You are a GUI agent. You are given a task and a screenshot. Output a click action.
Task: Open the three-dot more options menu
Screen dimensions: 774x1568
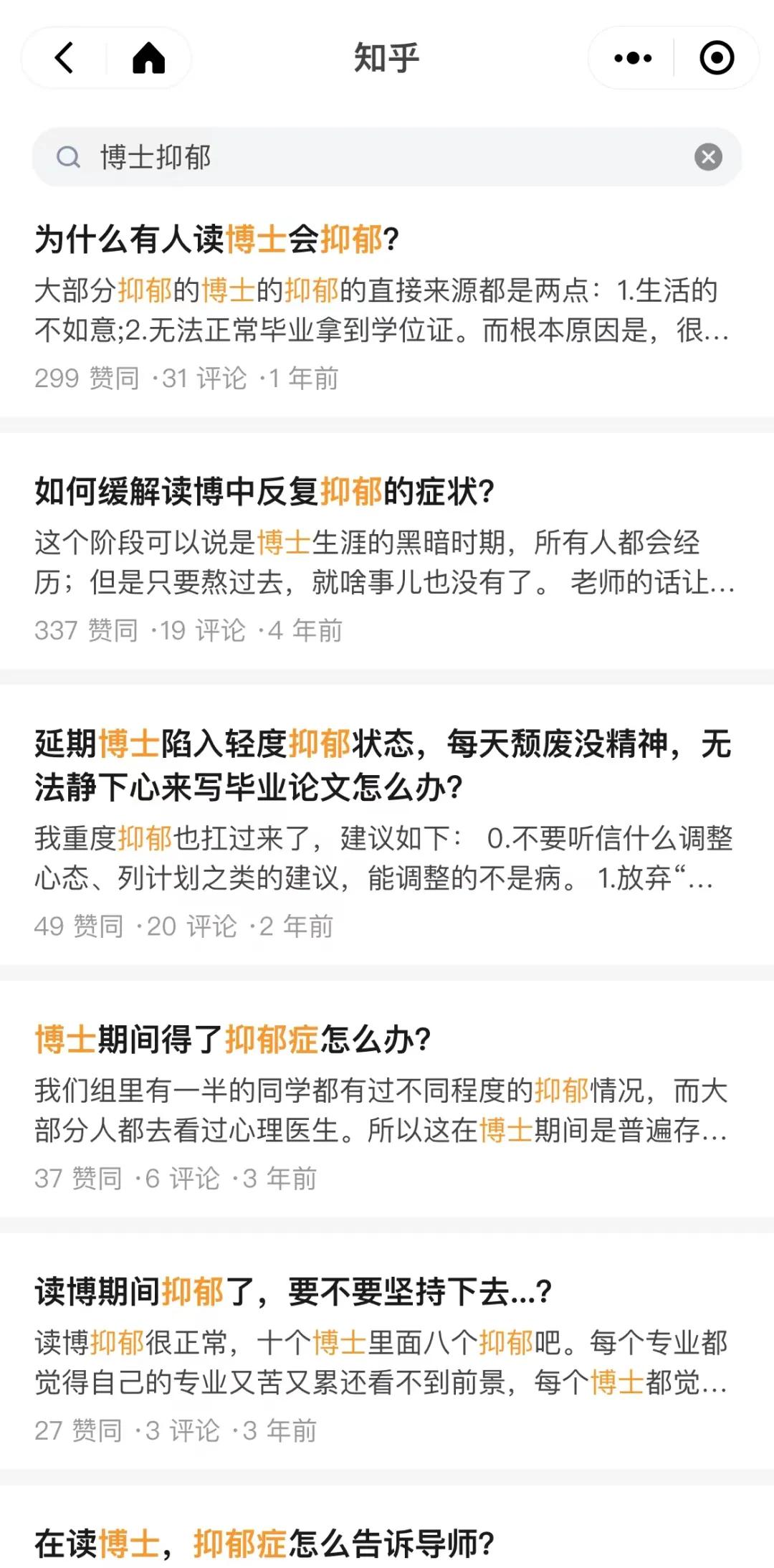coord(633,58)
